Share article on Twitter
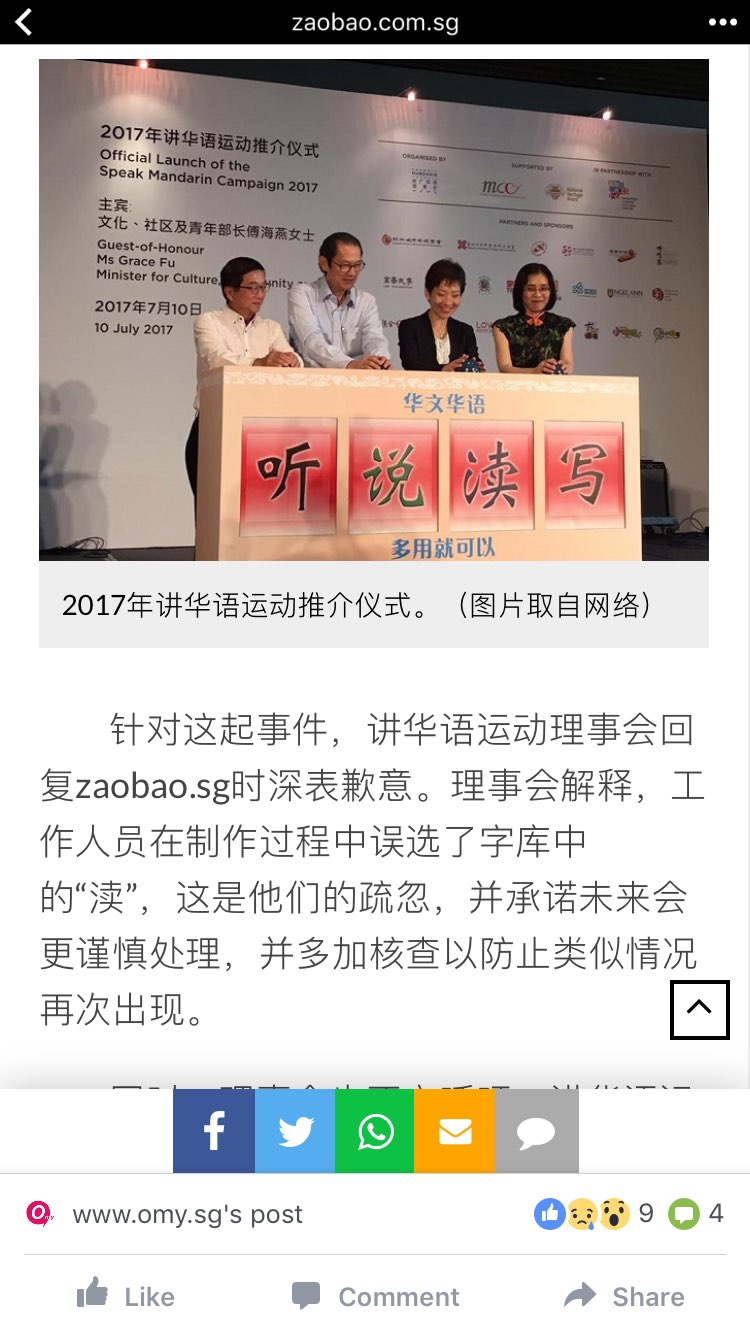This screenshot has width=750, height=1334. click(x=295, y=1131)
